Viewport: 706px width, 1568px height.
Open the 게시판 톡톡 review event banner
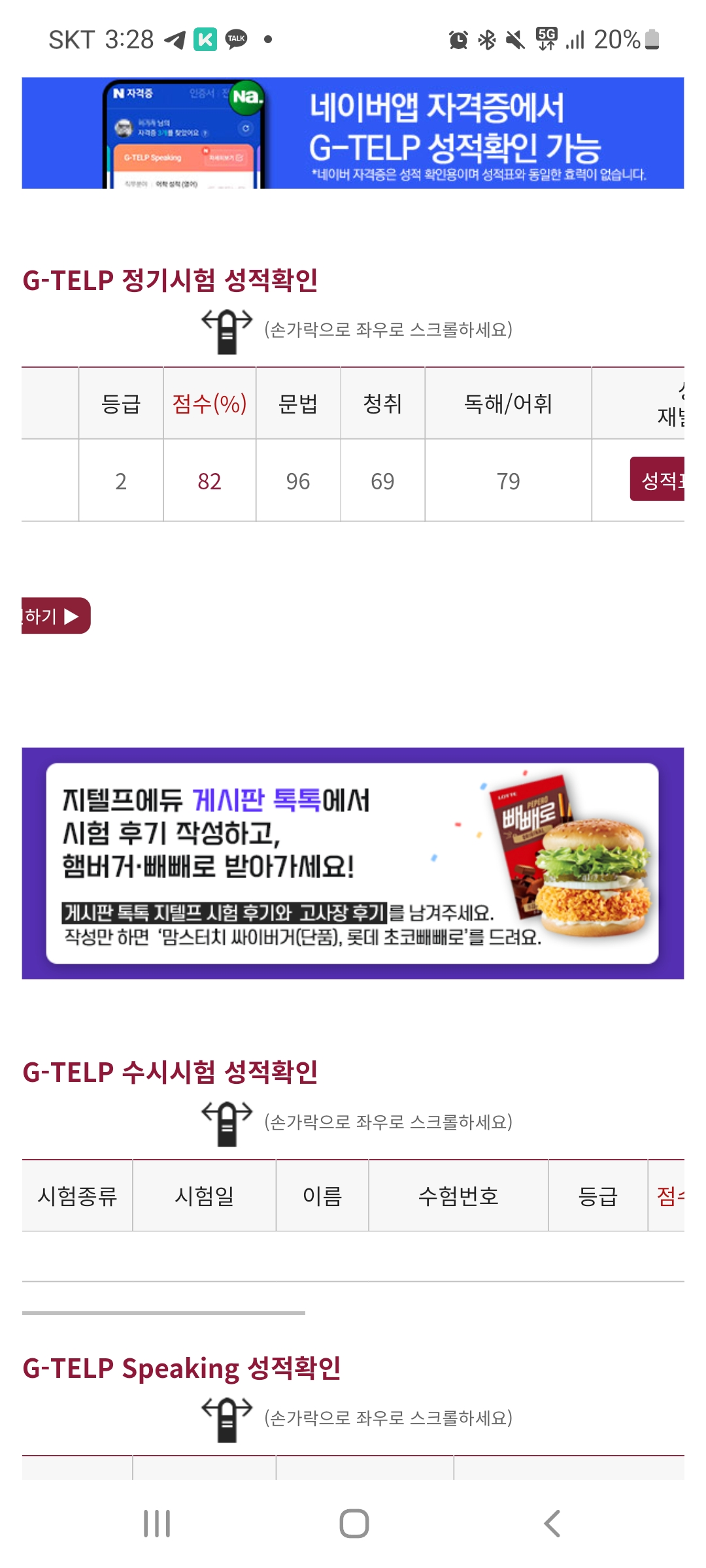353,863
